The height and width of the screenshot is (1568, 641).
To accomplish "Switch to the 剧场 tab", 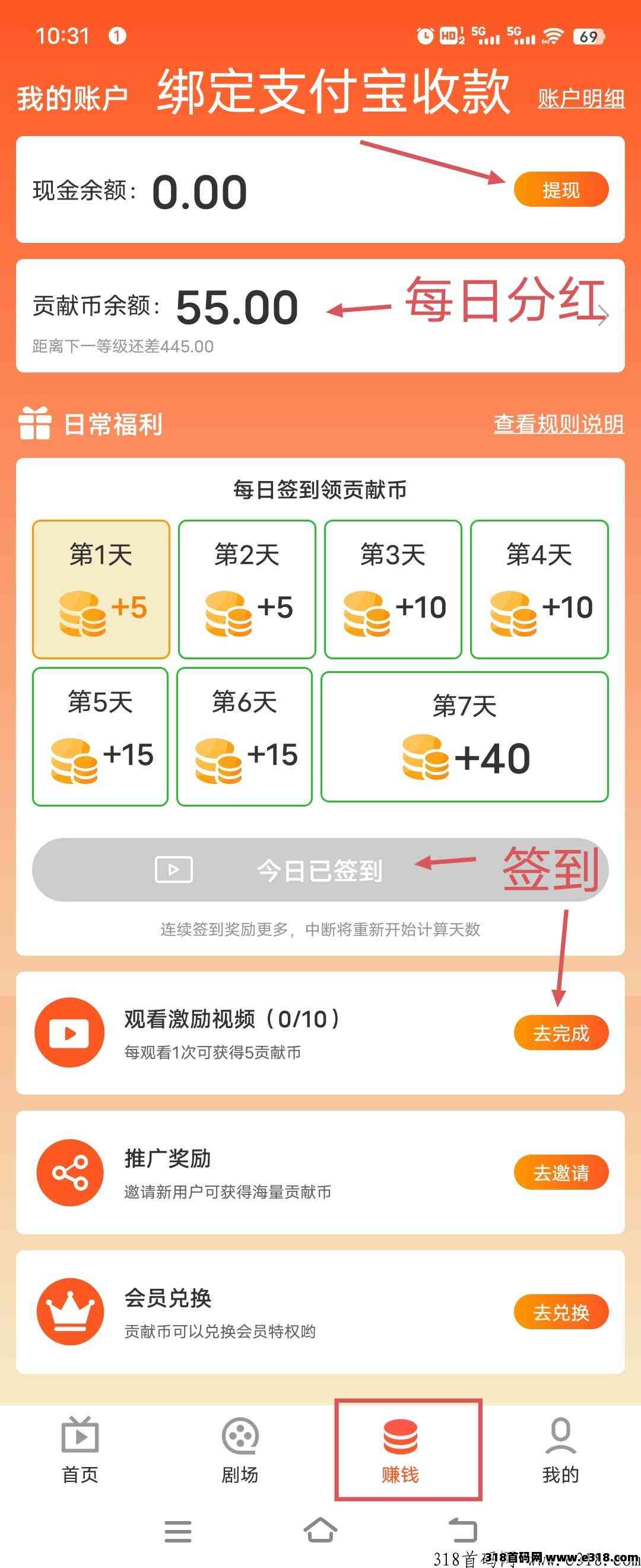I will tap(240, 1450).
